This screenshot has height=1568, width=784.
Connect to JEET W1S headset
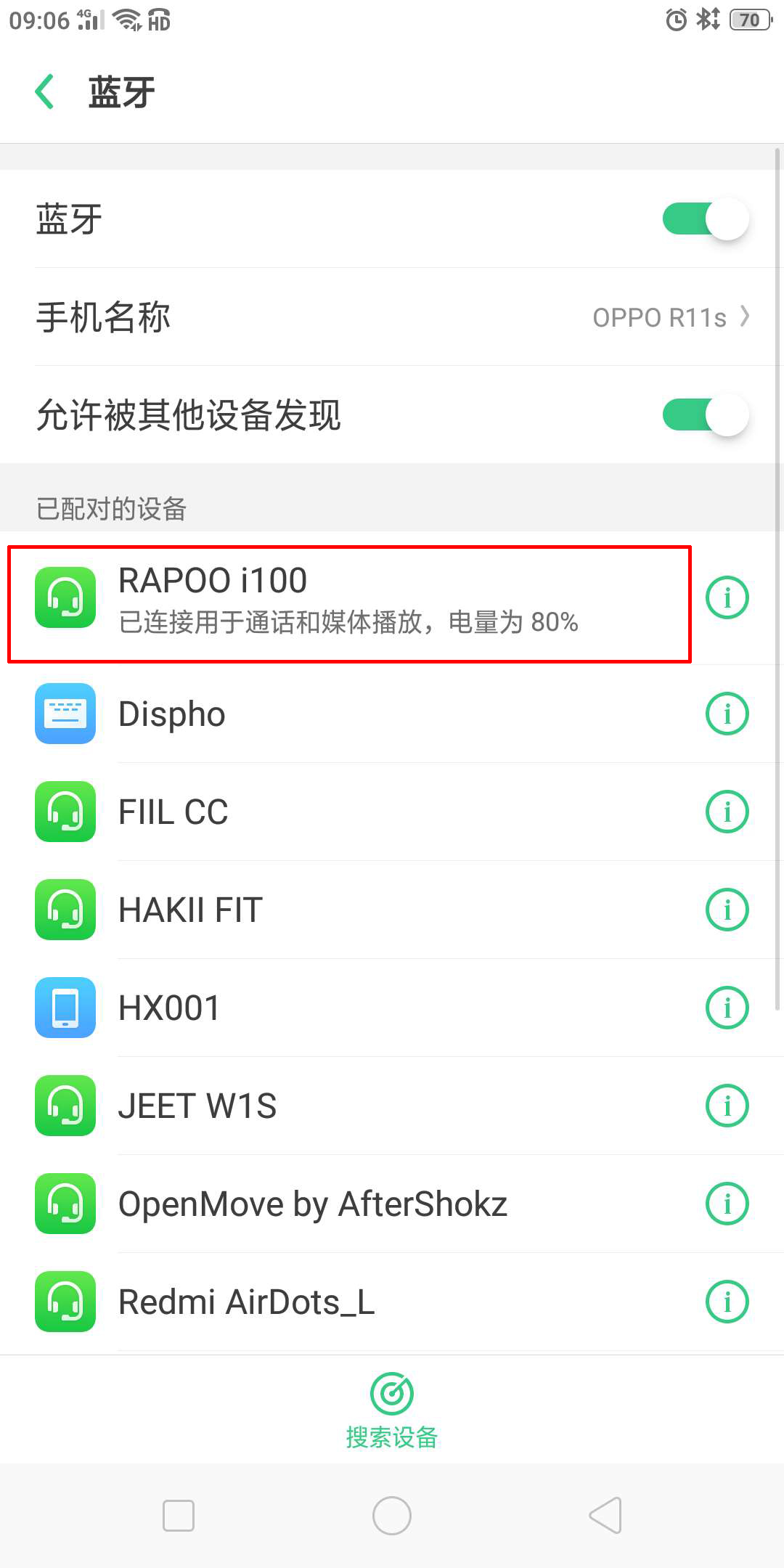click(x=348, y=1106)
